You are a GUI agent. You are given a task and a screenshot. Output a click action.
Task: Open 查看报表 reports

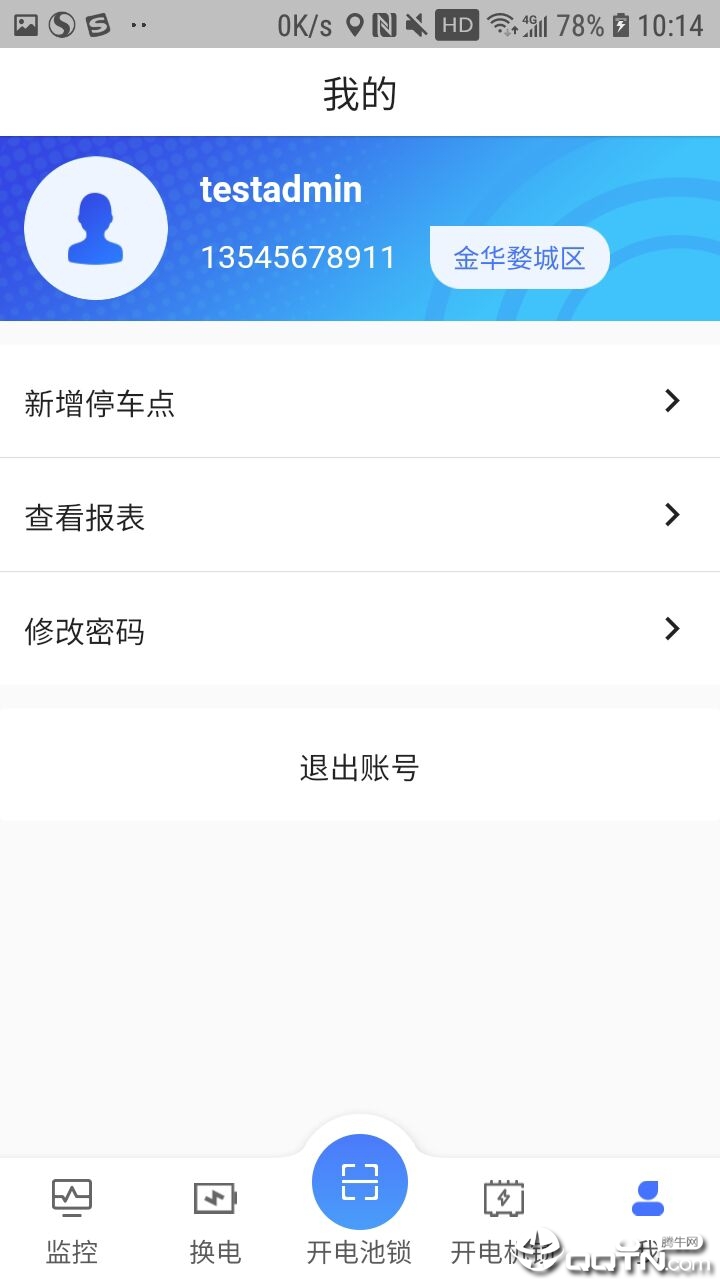pos(360,516)
